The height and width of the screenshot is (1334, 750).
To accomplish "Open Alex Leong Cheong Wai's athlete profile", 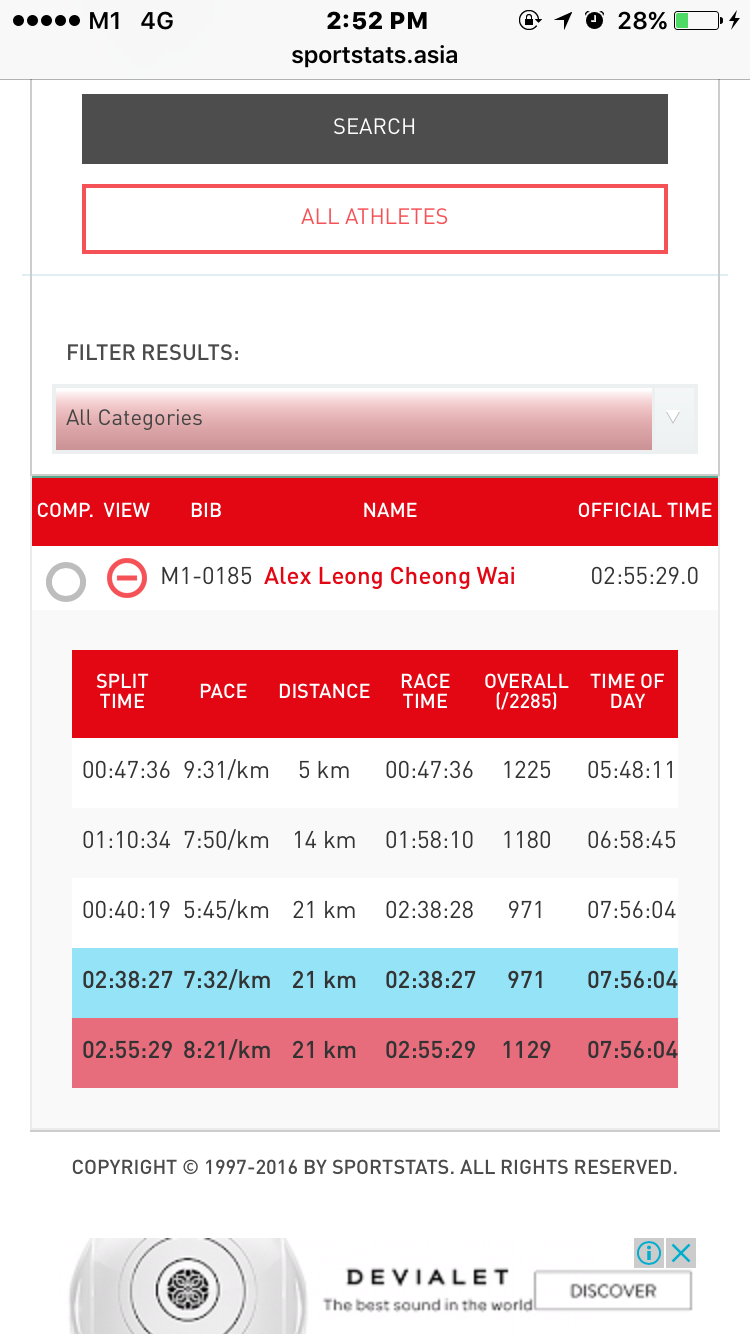I will point(390,577).
